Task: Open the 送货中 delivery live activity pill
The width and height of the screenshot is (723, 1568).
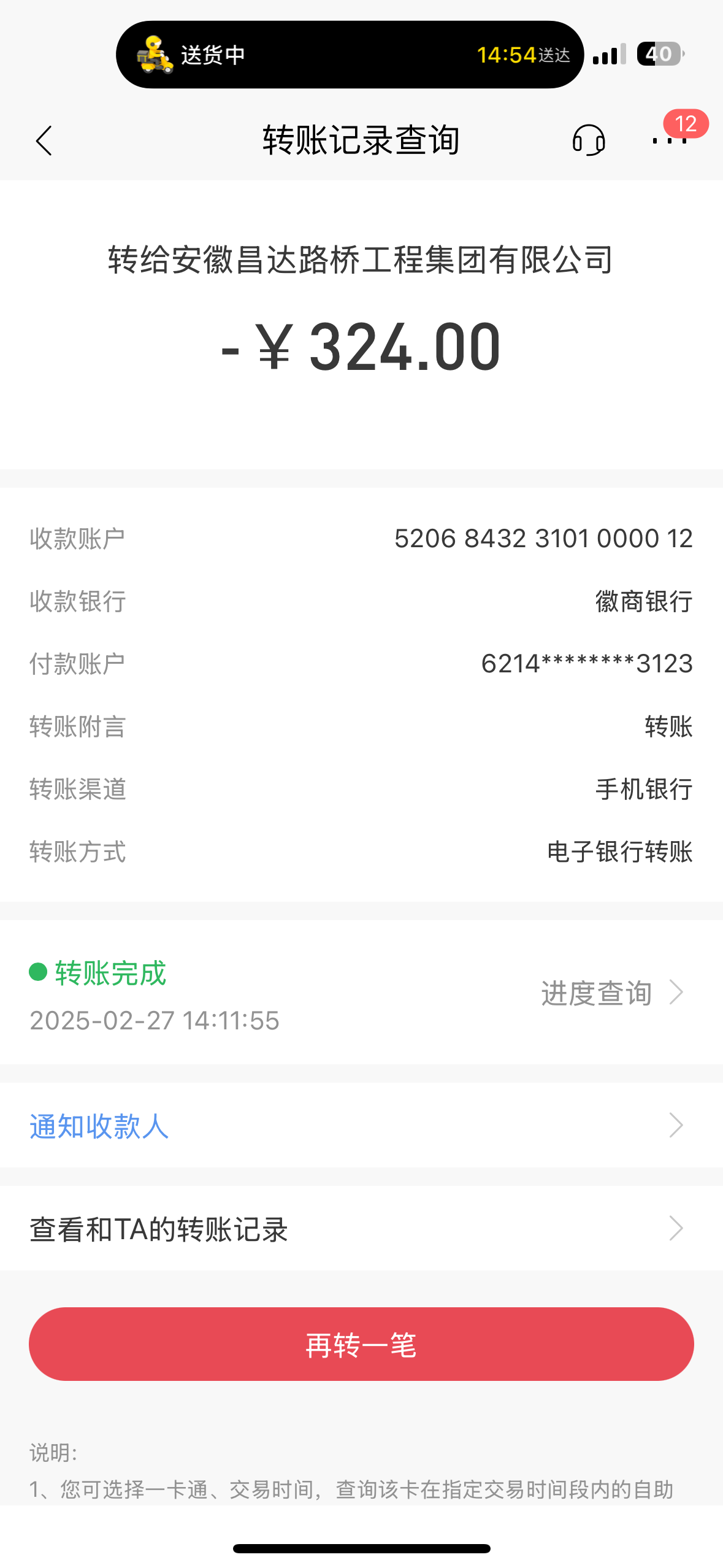Action: [x=350, y=55]
